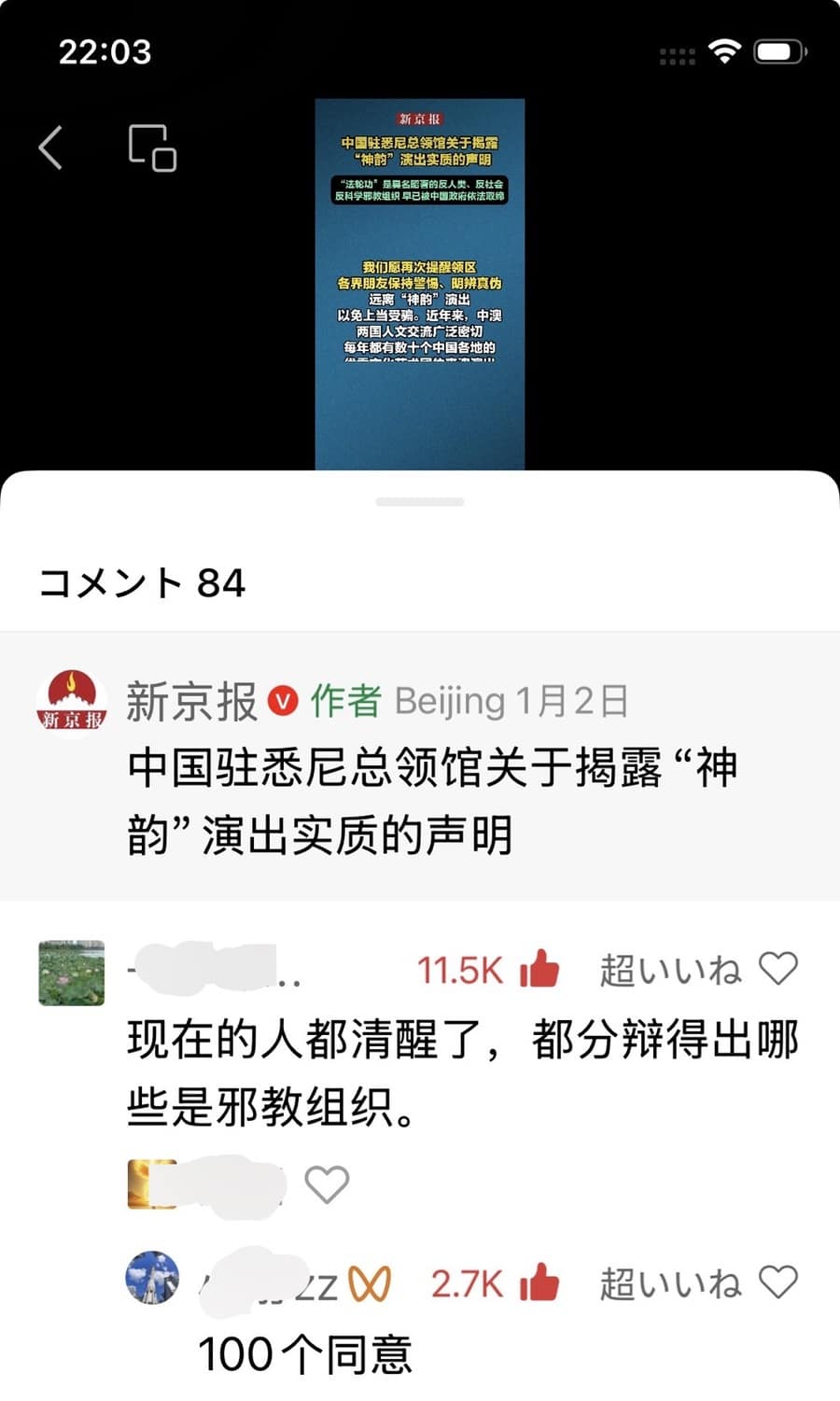Like the comment about 邪教组织

[539, 969]
